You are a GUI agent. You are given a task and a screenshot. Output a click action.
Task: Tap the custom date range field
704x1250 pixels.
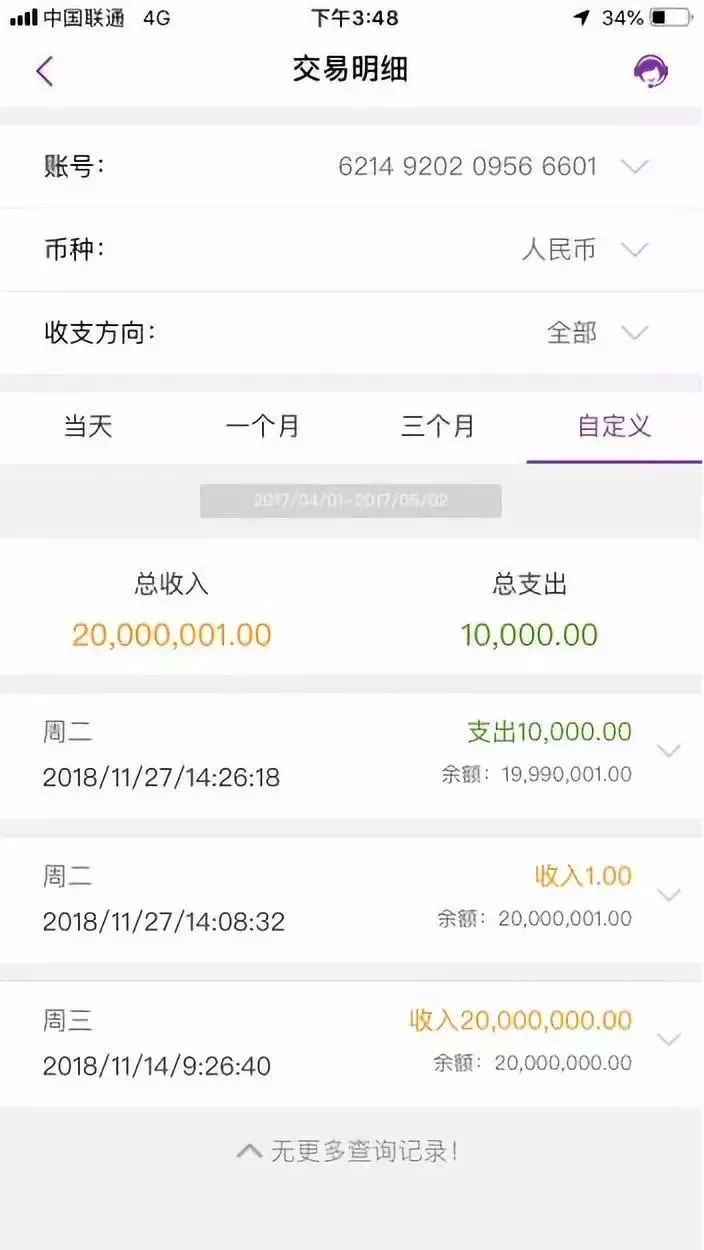[350, 501]
